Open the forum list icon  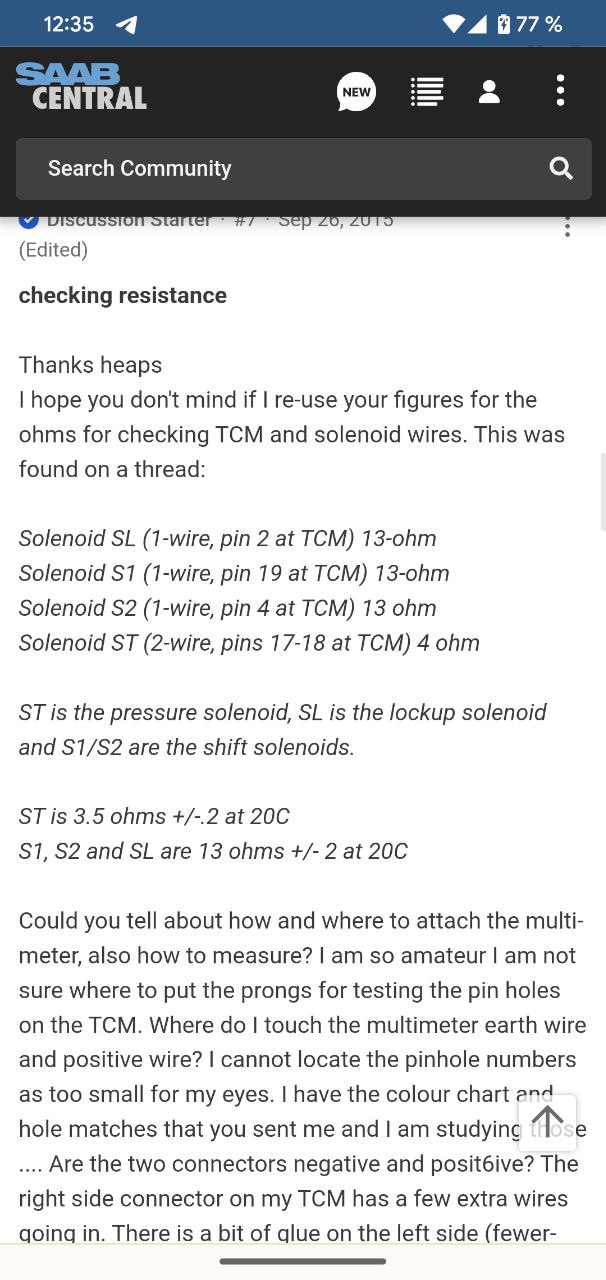[x=427, y=92]
